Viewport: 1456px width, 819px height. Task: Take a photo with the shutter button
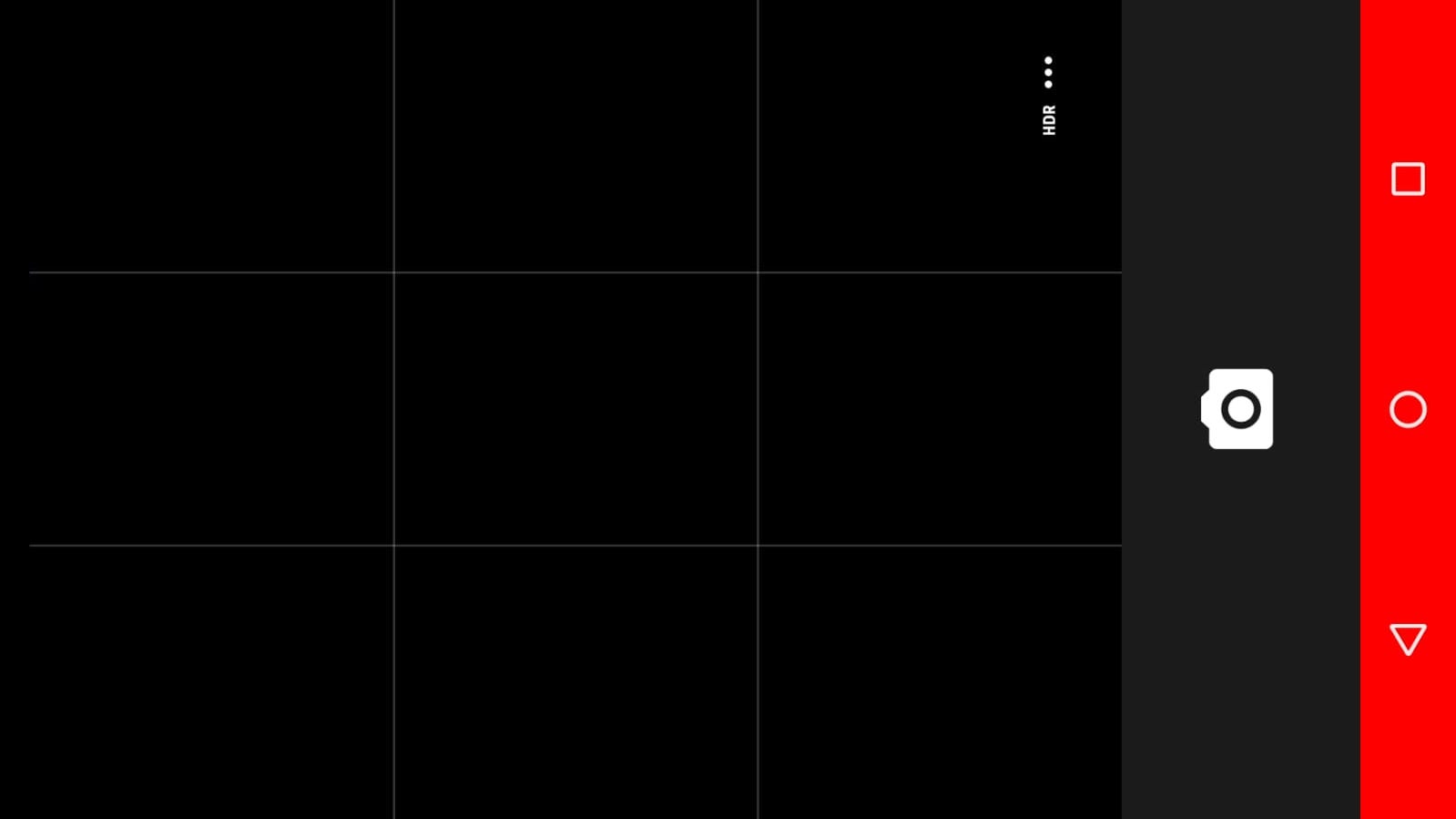pyautogui.click(x=1238, y=409)
